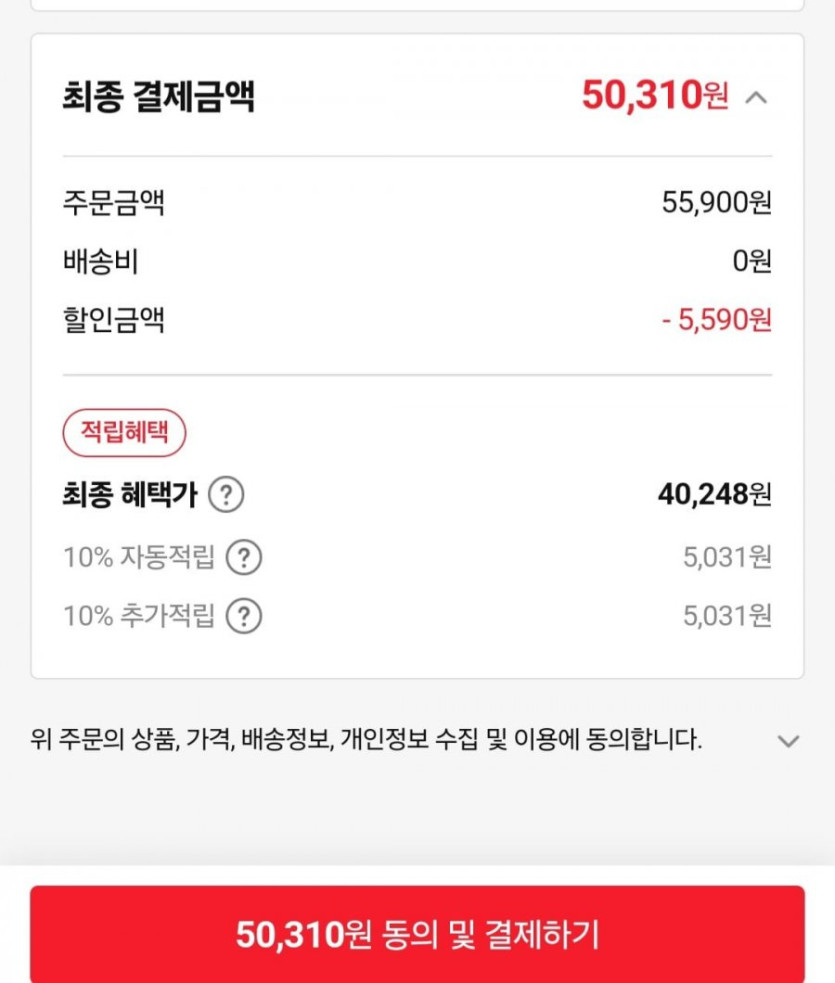Open help for 최종 혜택가
This screenshot has height=983, width=835.
click(227, 494)
